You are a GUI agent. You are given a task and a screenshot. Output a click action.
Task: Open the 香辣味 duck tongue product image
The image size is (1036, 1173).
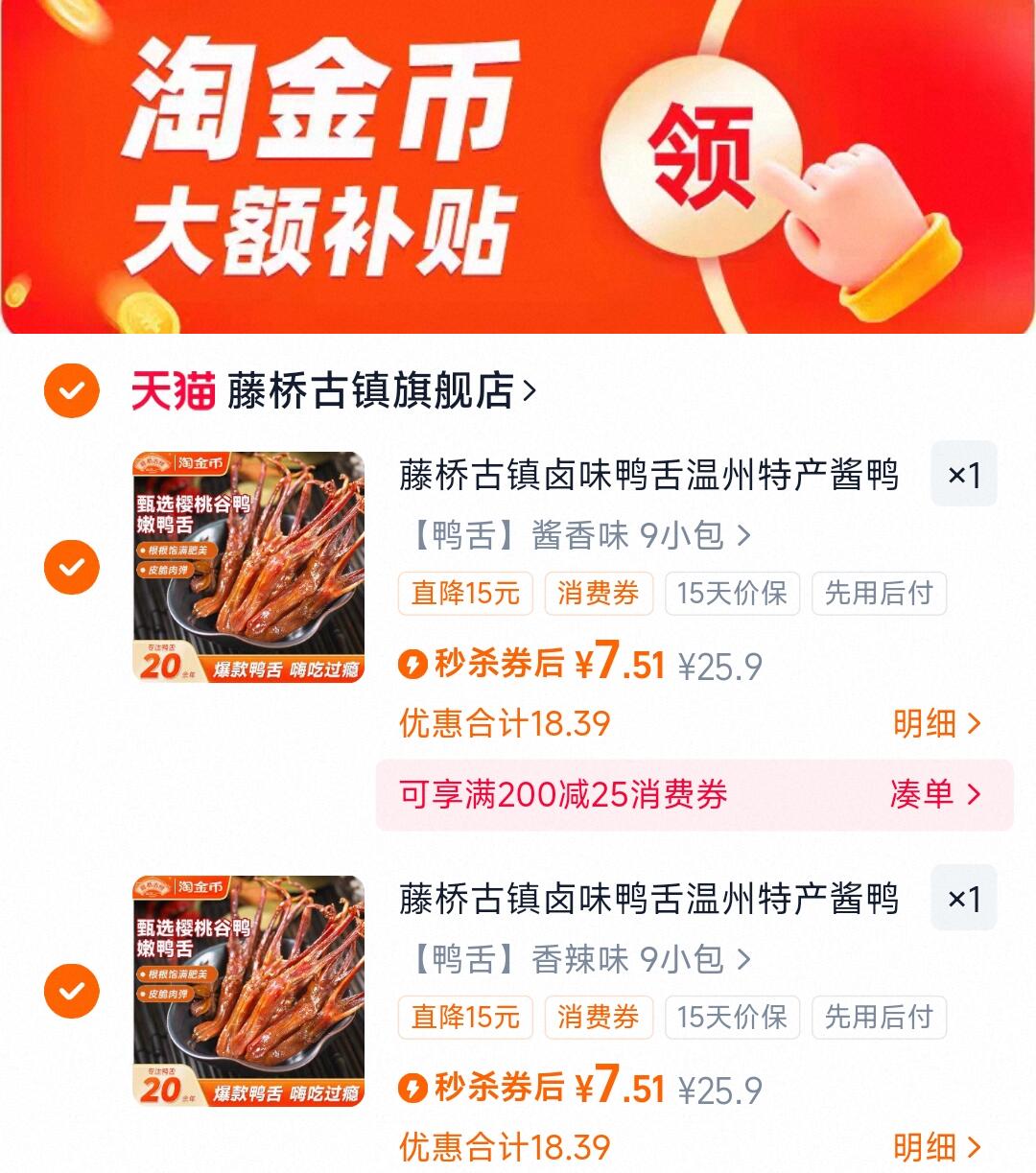click(248, 991)
